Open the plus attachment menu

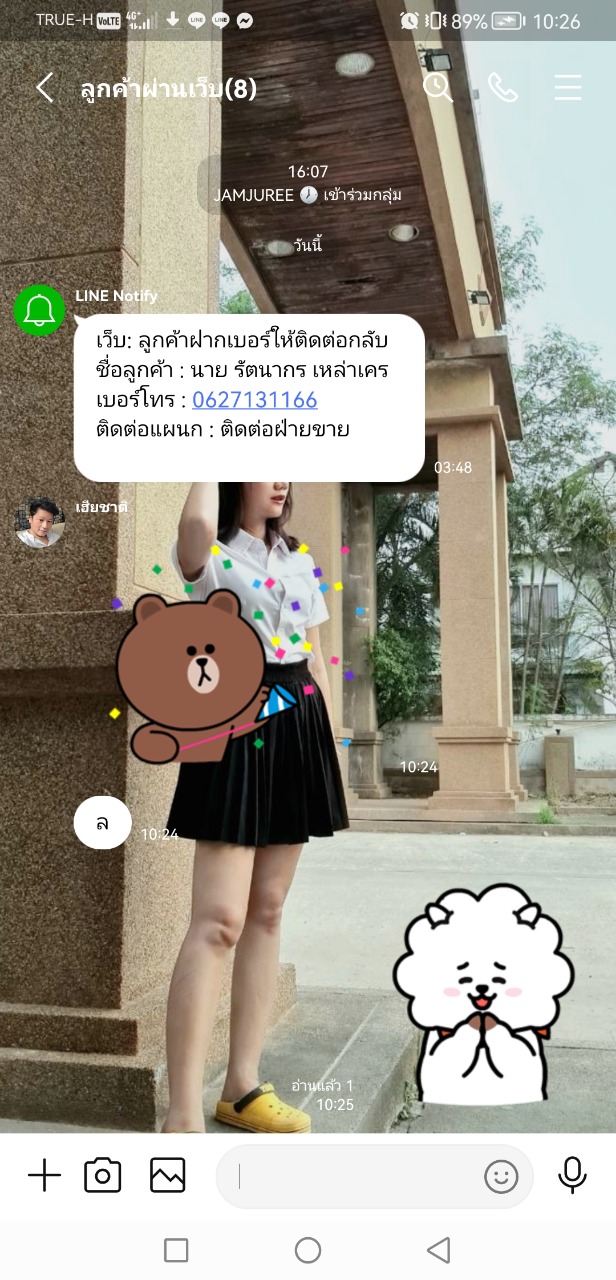coord(44,1176)
